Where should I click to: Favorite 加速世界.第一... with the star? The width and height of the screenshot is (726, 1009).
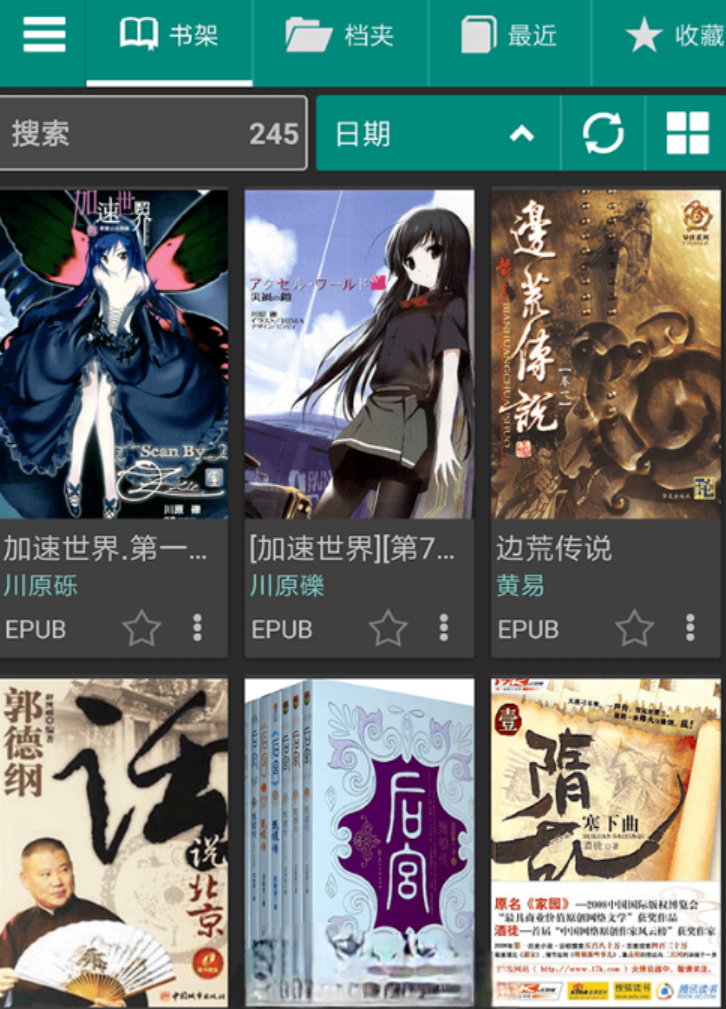[x=141, y=628]
